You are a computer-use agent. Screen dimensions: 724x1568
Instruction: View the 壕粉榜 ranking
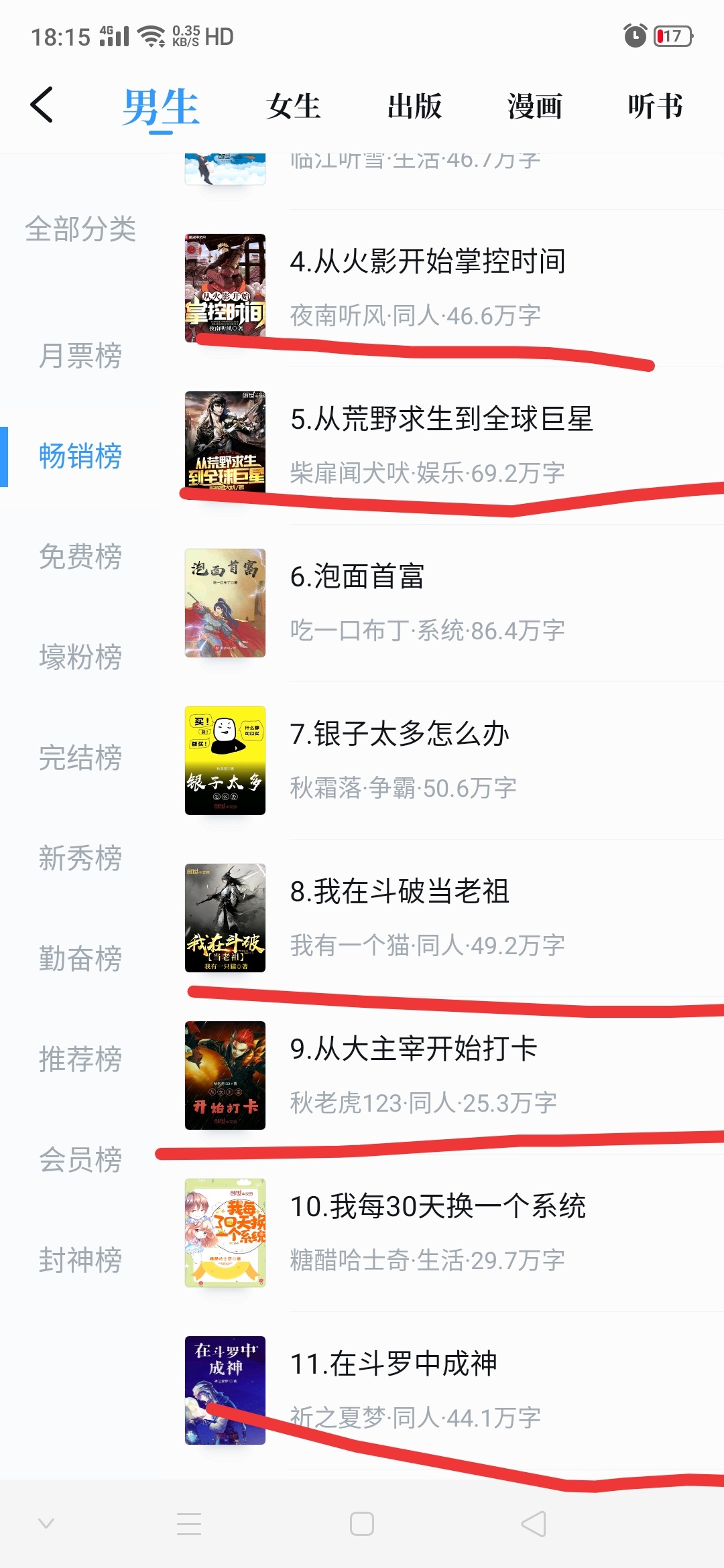pos(80,657)
